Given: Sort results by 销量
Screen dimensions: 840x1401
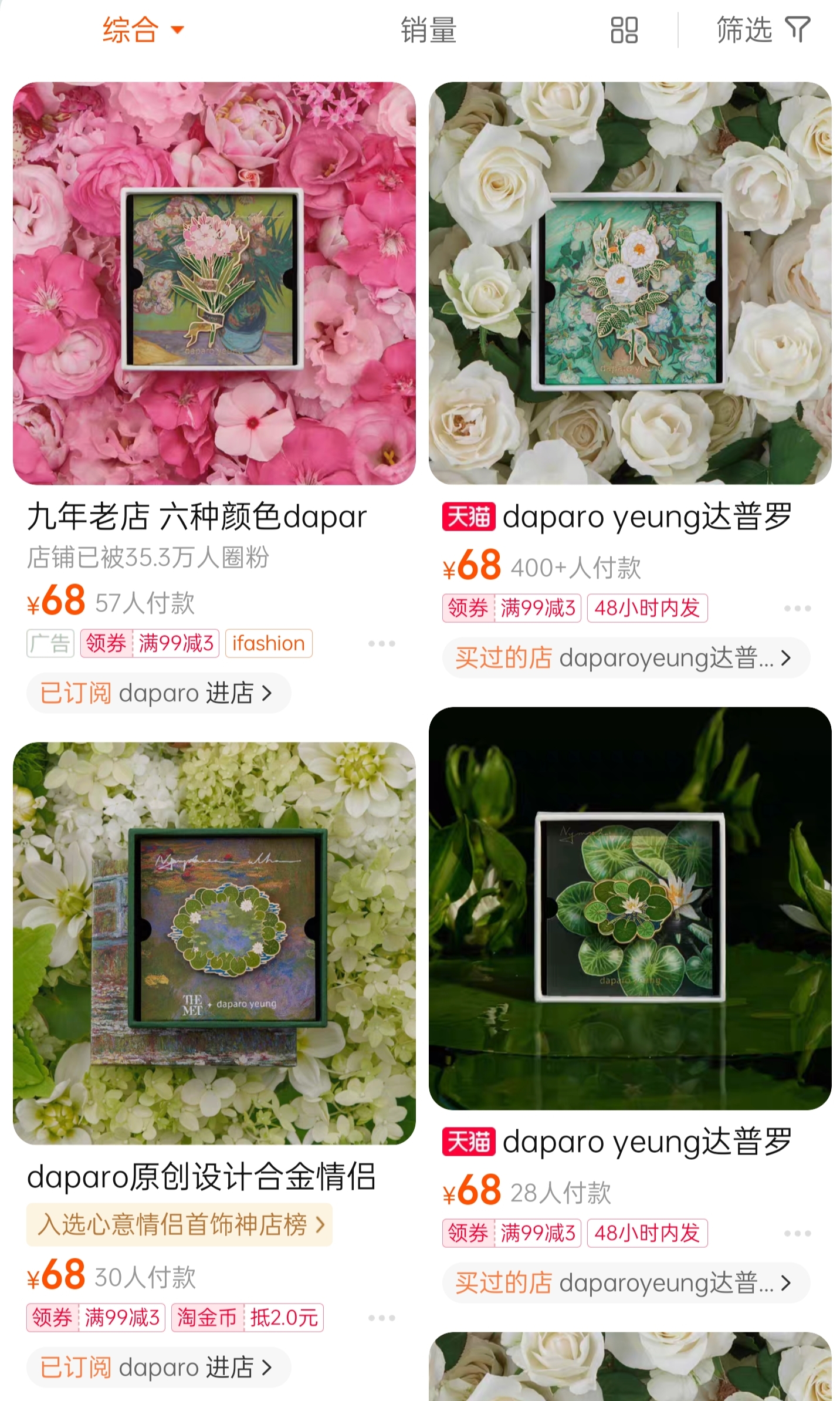Looking at the screenshot, I should tap(428, 30).
